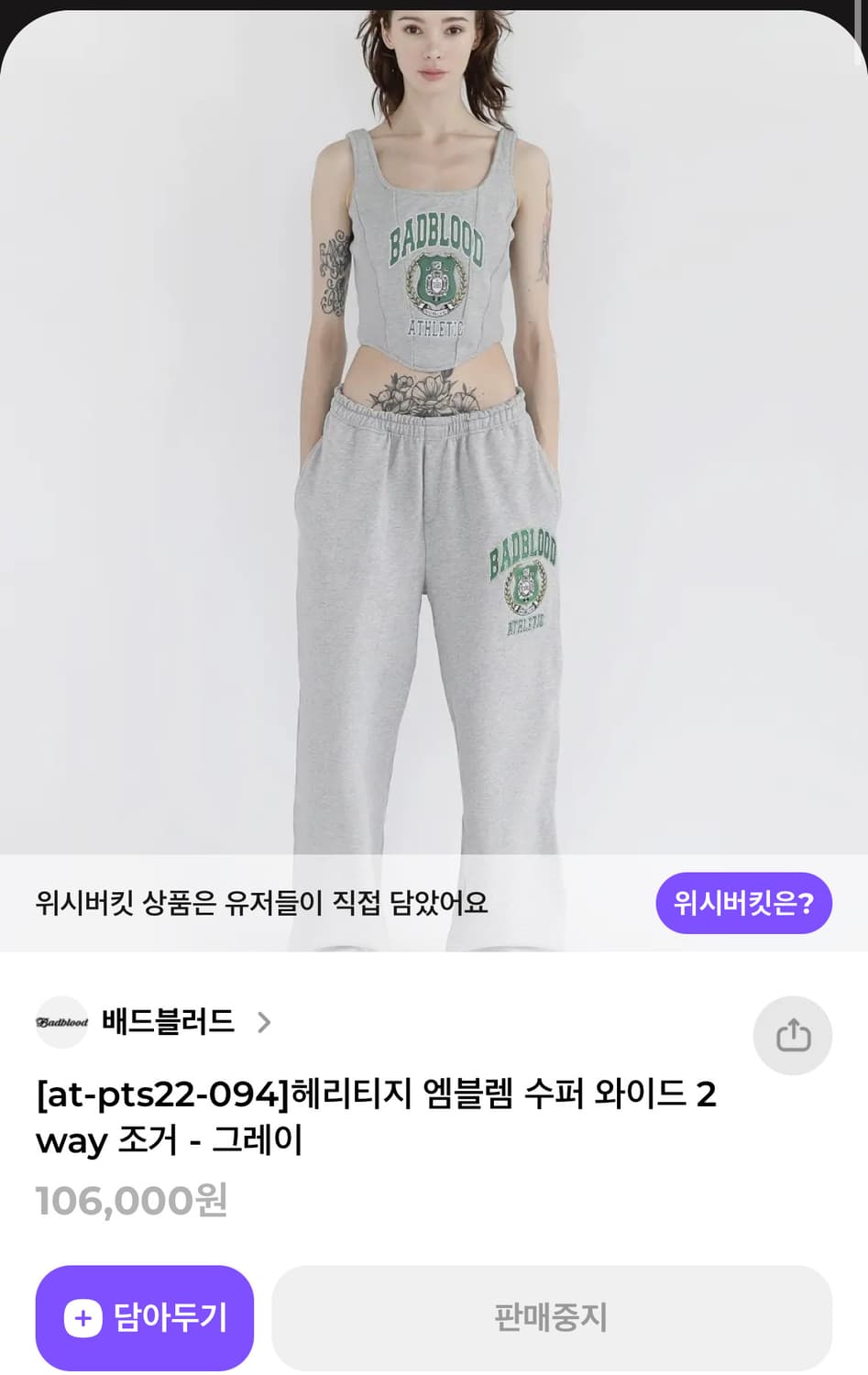Click the 판매중지 button
868x1375 pixels.
tap(554, 1318)
